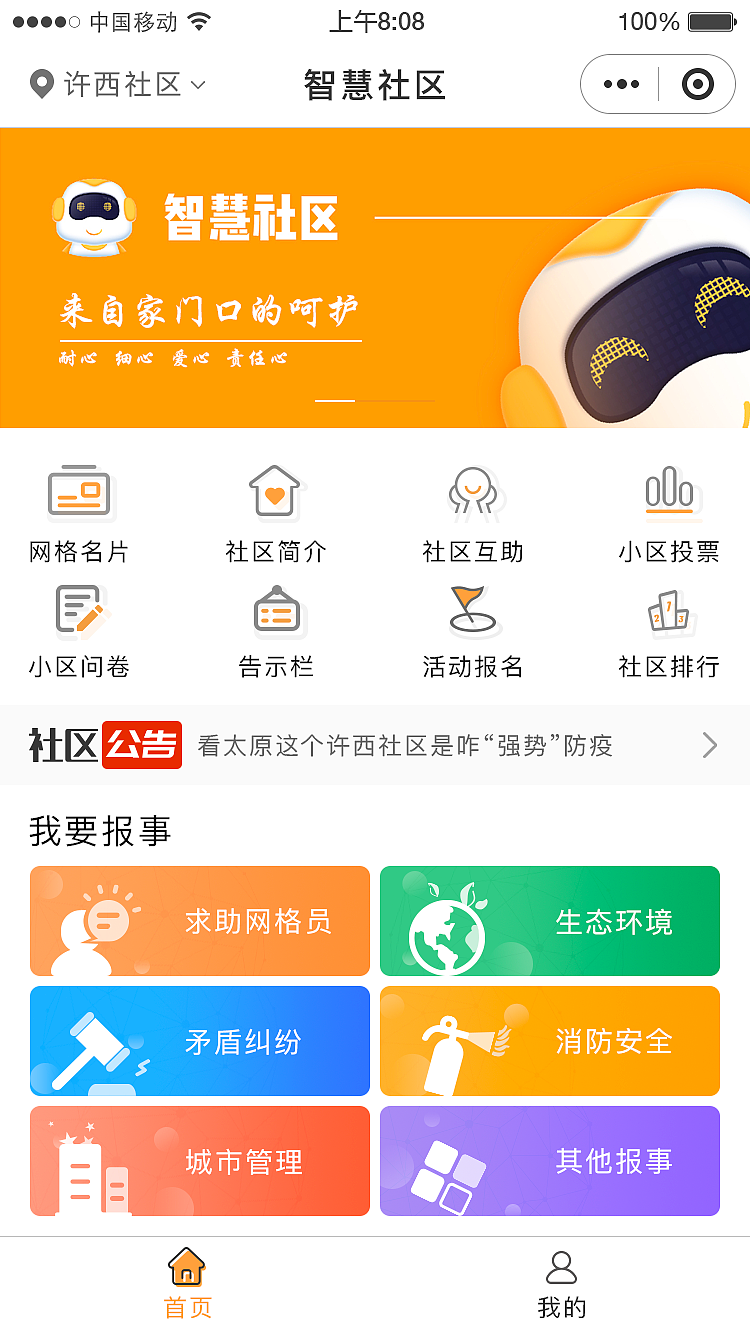This screenshot has width=750, height=1334.
Task: Expand the 许西社区 location selector
Action: click(x=115, y=84)
